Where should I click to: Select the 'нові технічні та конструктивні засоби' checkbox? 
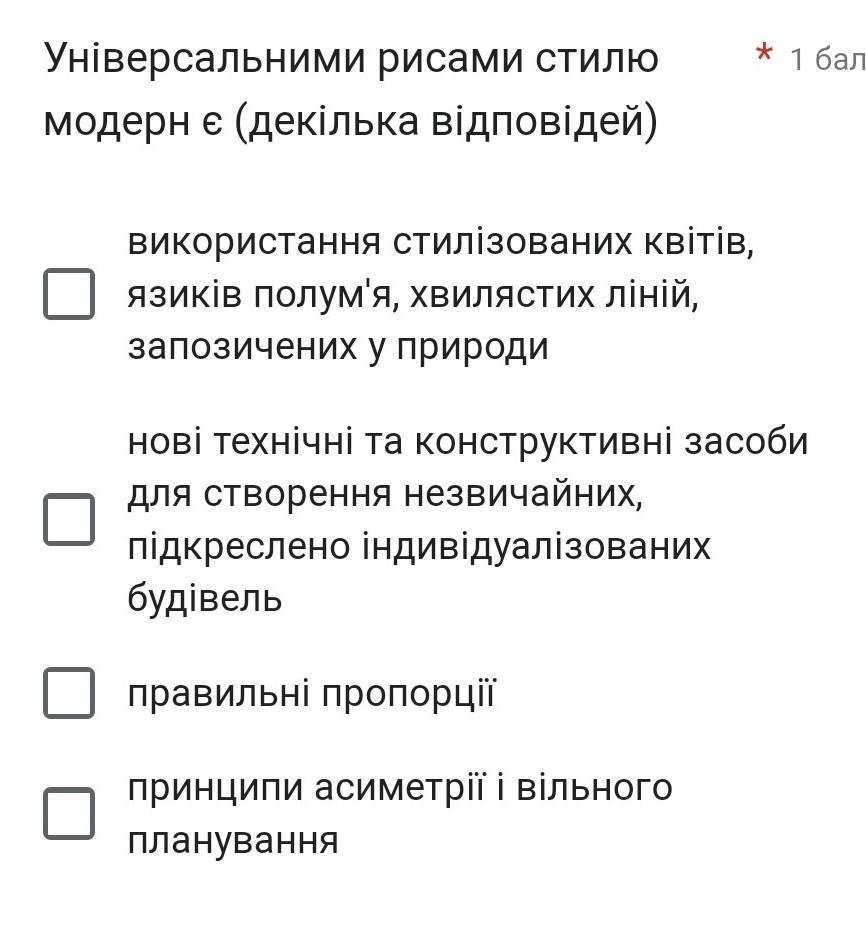click(69, 519)
